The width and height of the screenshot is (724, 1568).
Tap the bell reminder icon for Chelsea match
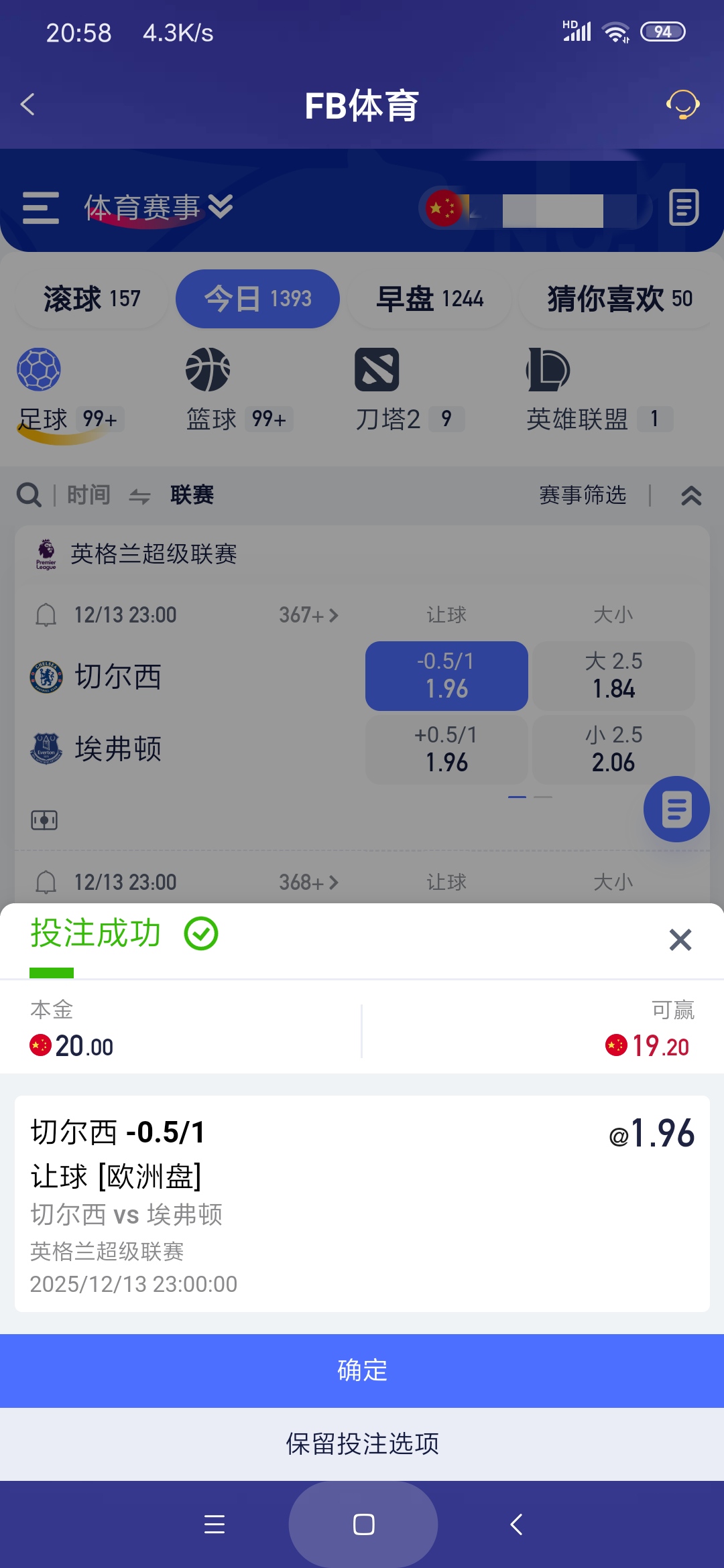[x=45, y=614]
